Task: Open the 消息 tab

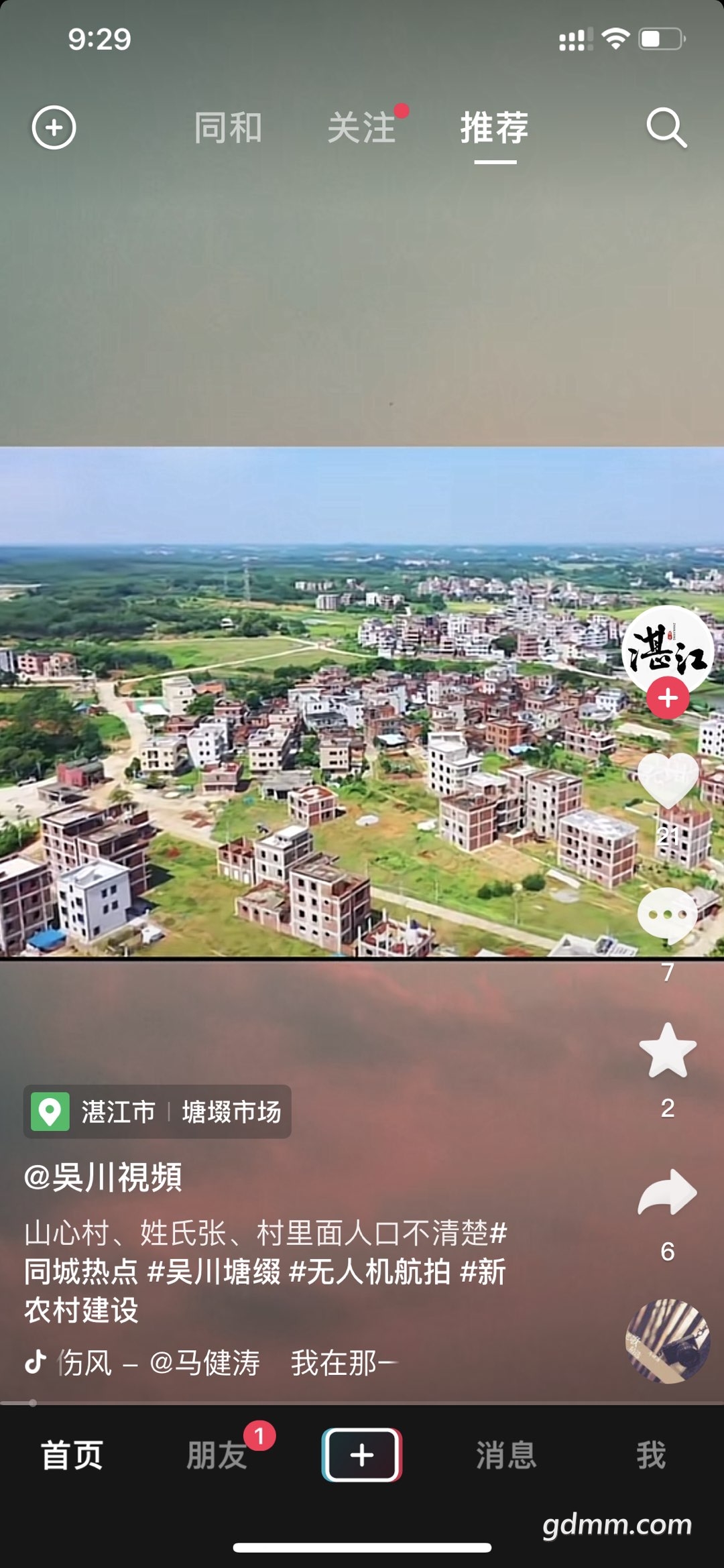Action: 506,1455
